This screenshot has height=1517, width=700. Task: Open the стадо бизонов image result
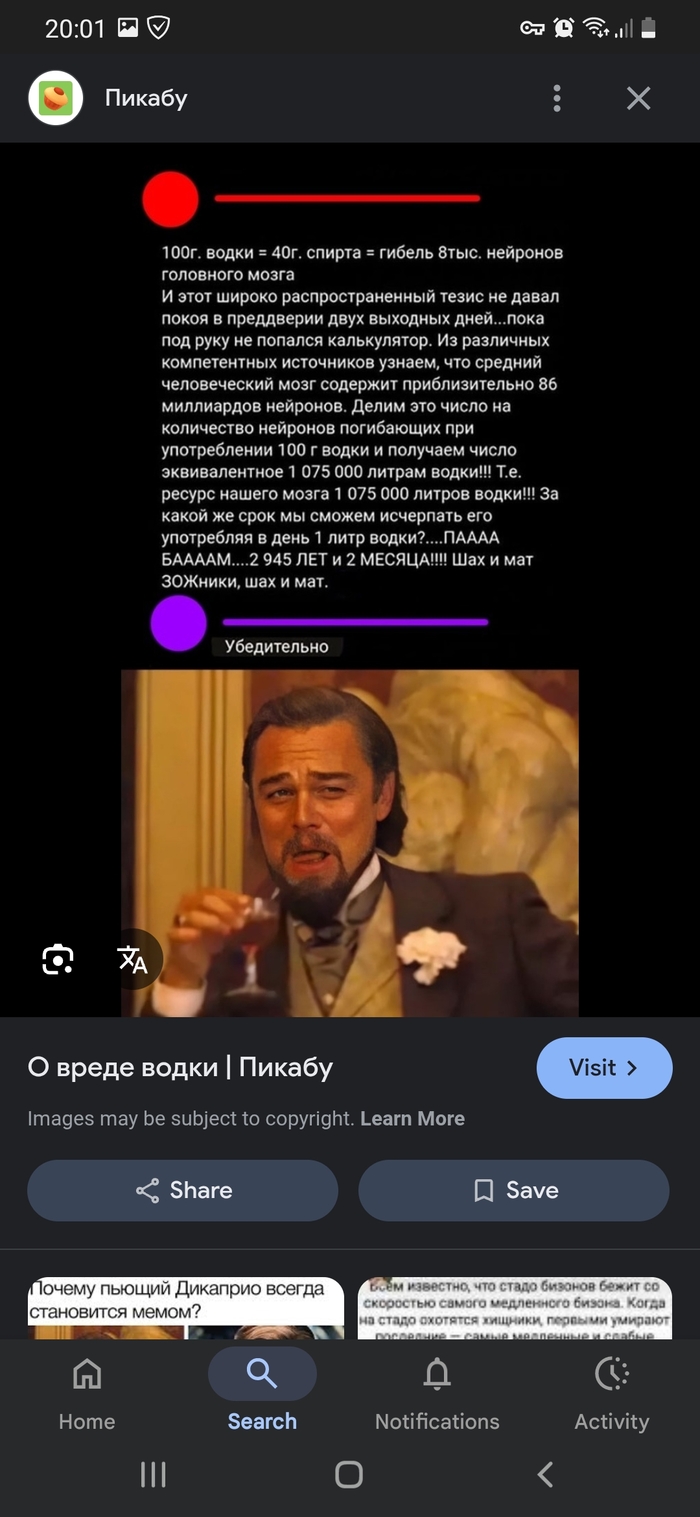(x=514, y=1306)
